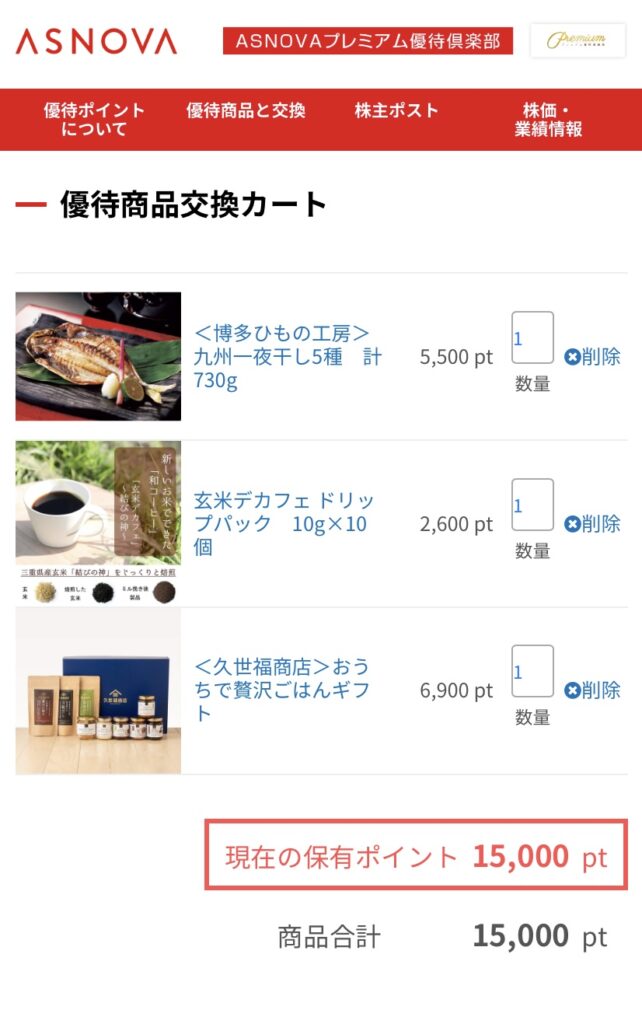Open the ASNOVA logo home link
The image size is (642, 1024).
click(96, 41)
